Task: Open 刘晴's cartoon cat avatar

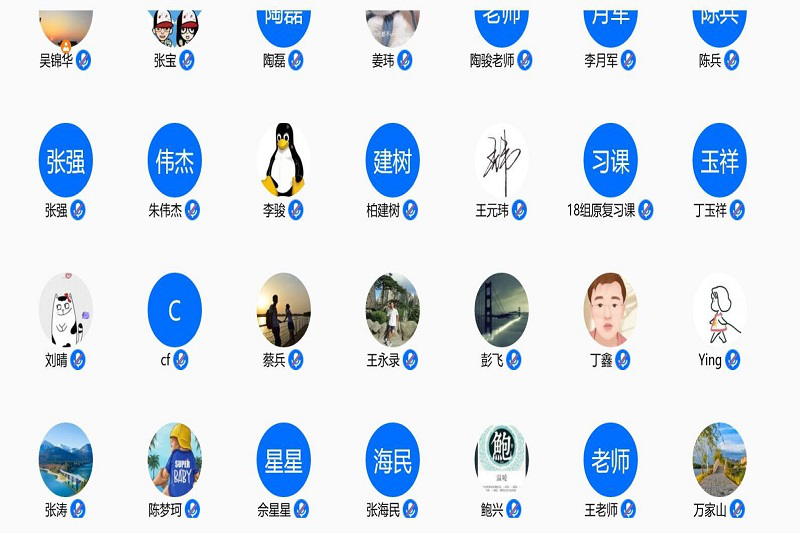Action: [66, 310]
